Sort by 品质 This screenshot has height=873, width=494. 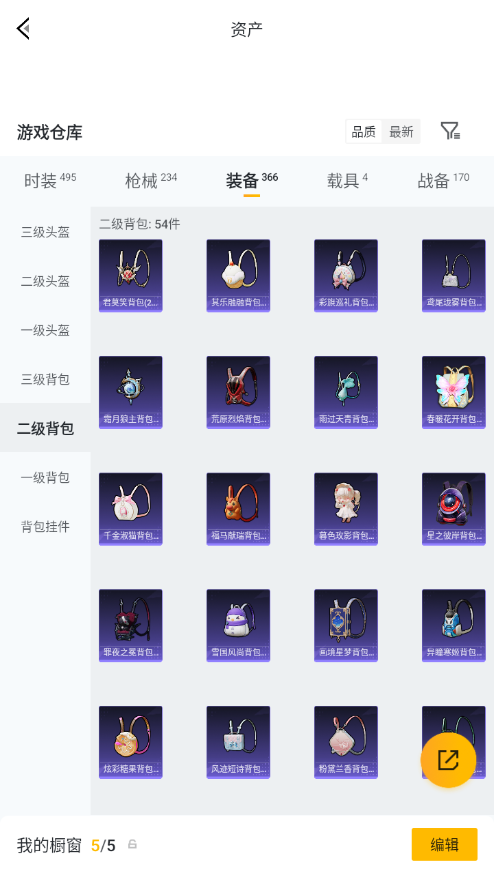pyautogui.click(x=364, y=132)
